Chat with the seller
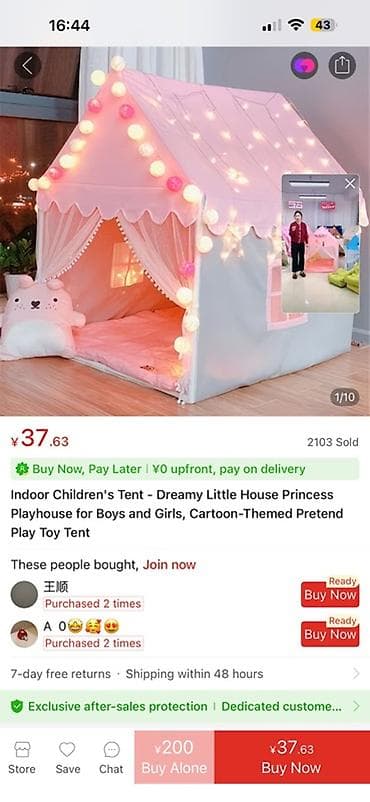The width and height of the screenshot is (370, 802). click(x=112, y=758)
